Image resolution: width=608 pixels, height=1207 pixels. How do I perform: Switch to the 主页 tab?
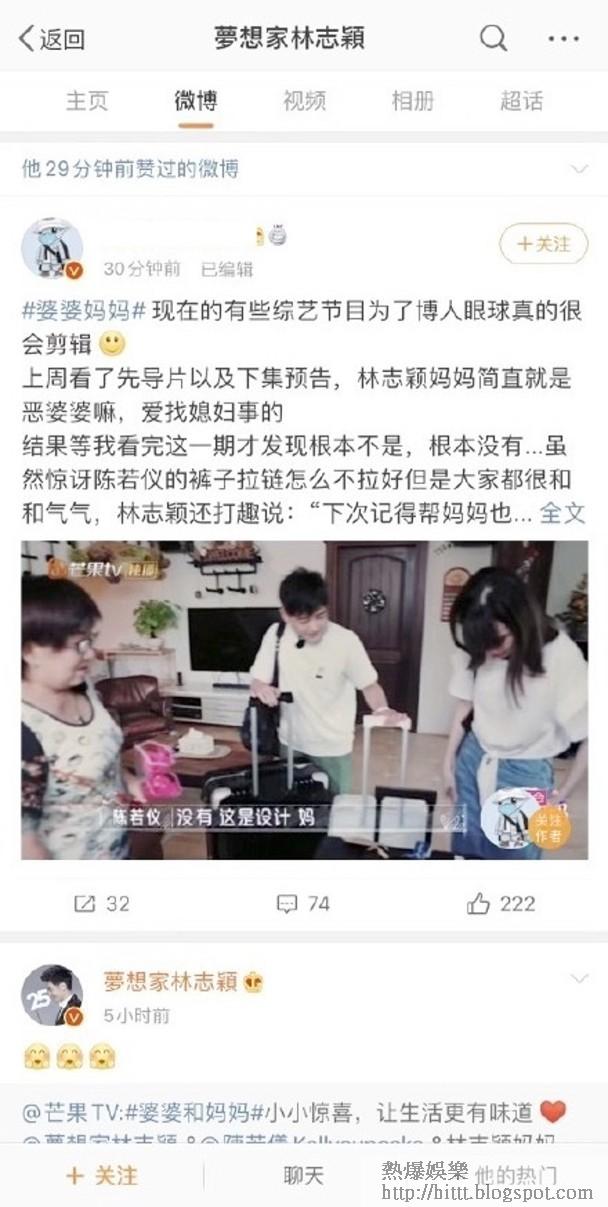click(x=87, y=101)
